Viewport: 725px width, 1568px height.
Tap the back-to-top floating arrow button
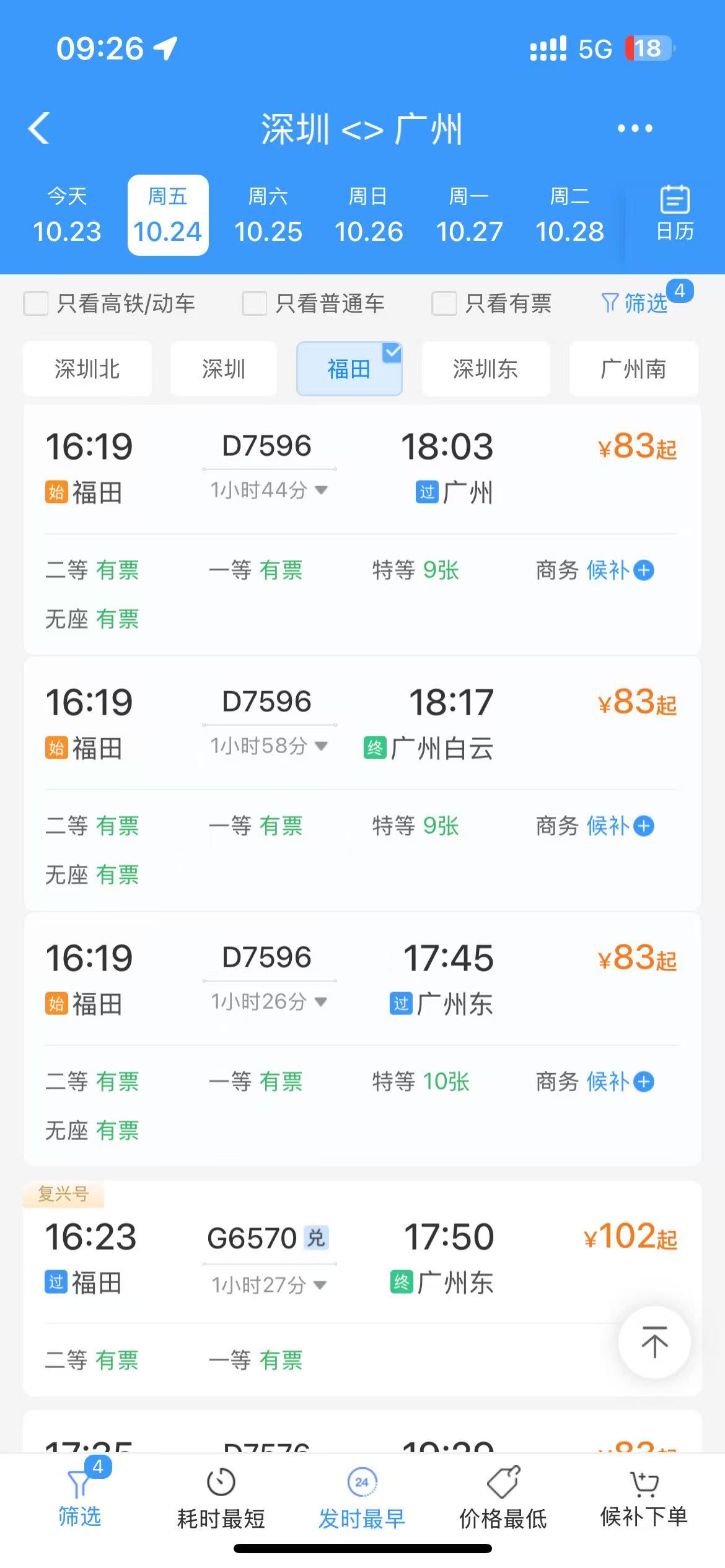click(655, 1341)
